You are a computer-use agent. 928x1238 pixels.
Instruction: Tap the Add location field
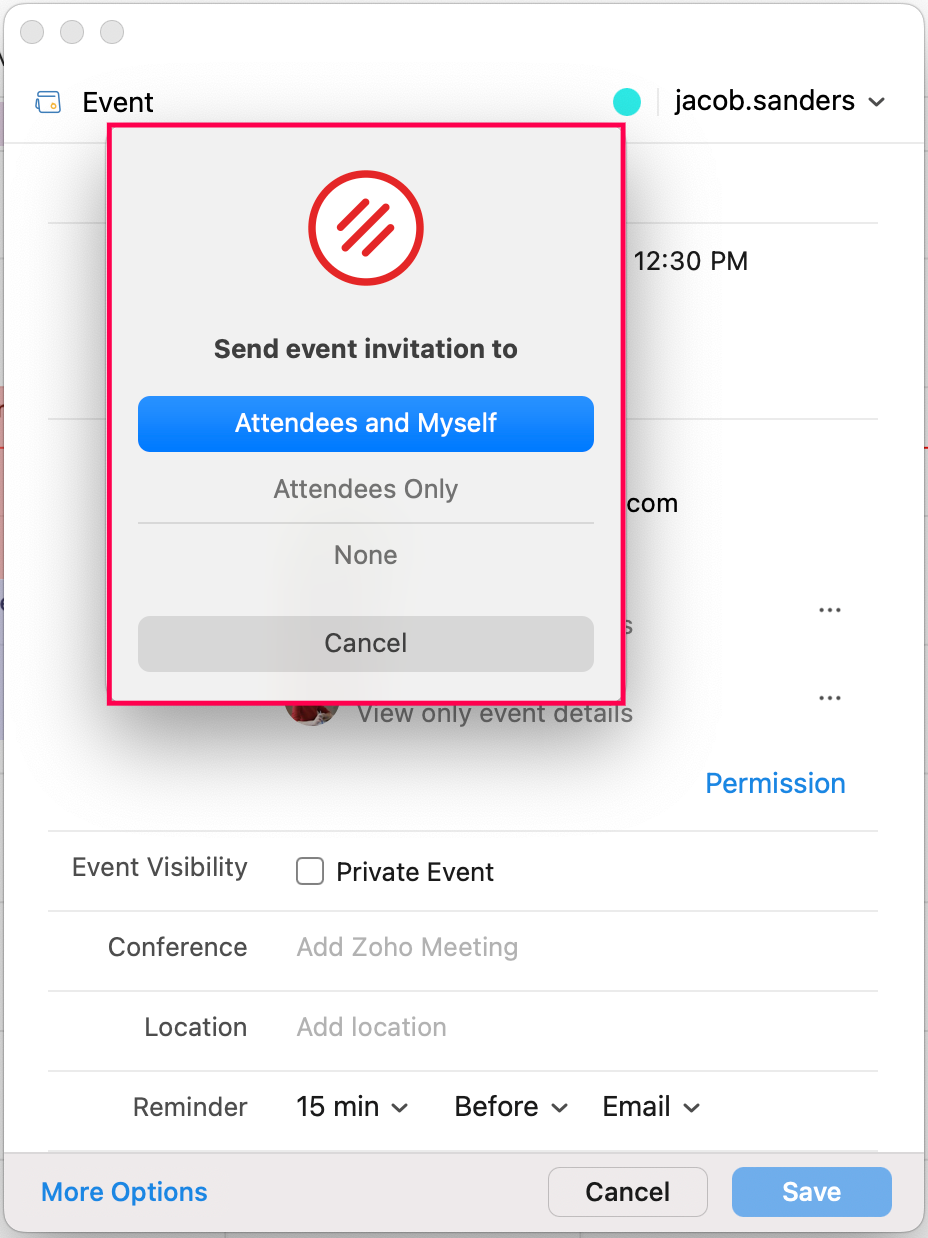coord(372,1027)
